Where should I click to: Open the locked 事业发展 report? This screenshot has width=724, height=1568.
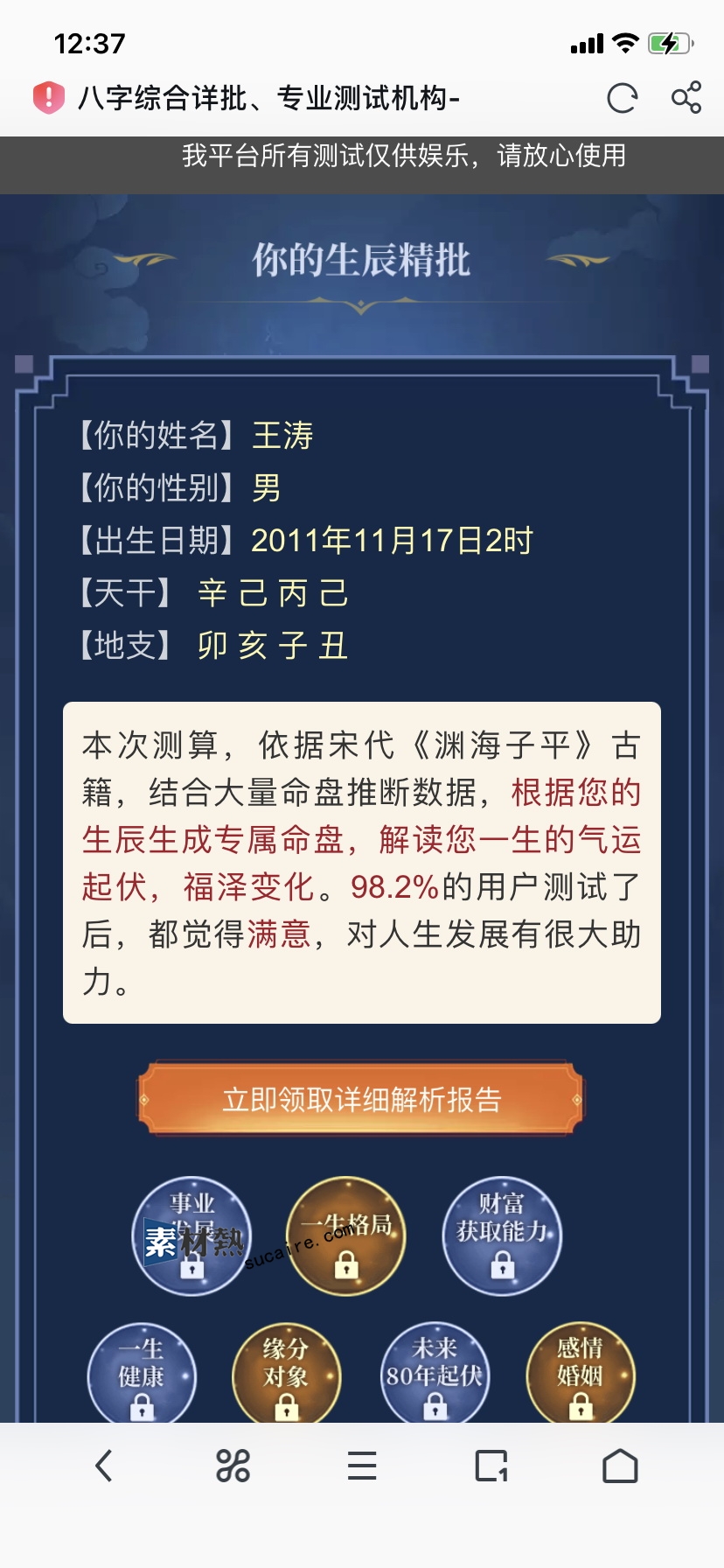(x=191, y=1235)
